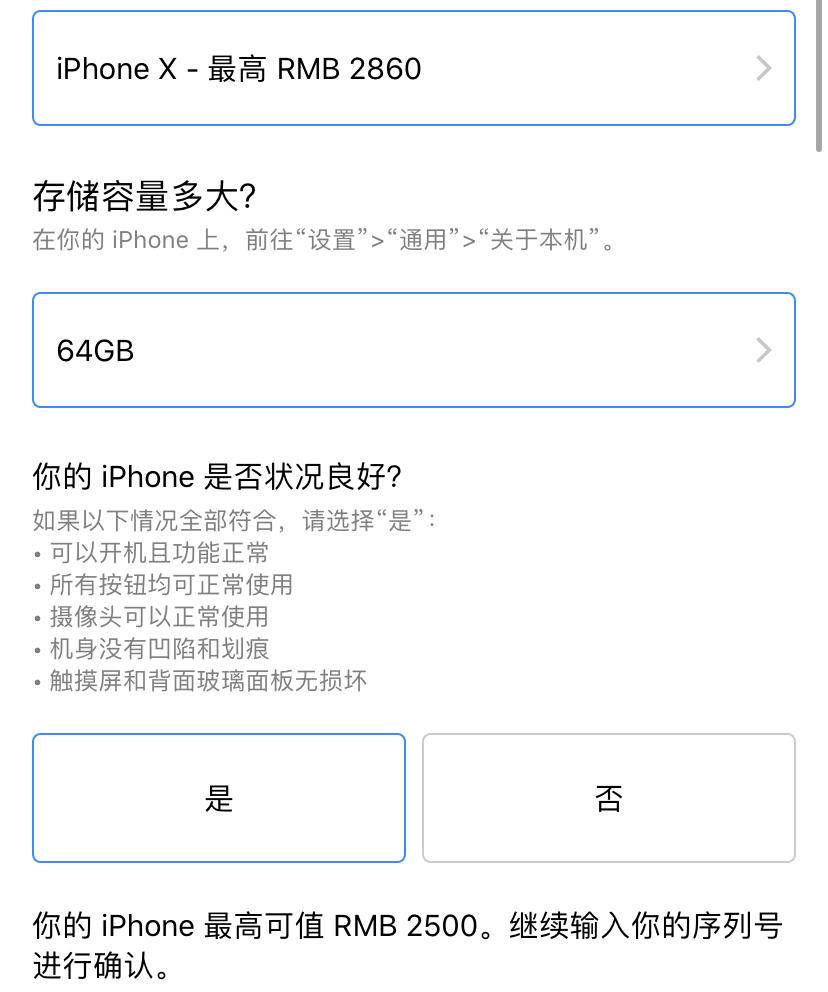Click the storage capacity chevron icon
This screenshot has height=992, width=828.
(x=763, y=350)
